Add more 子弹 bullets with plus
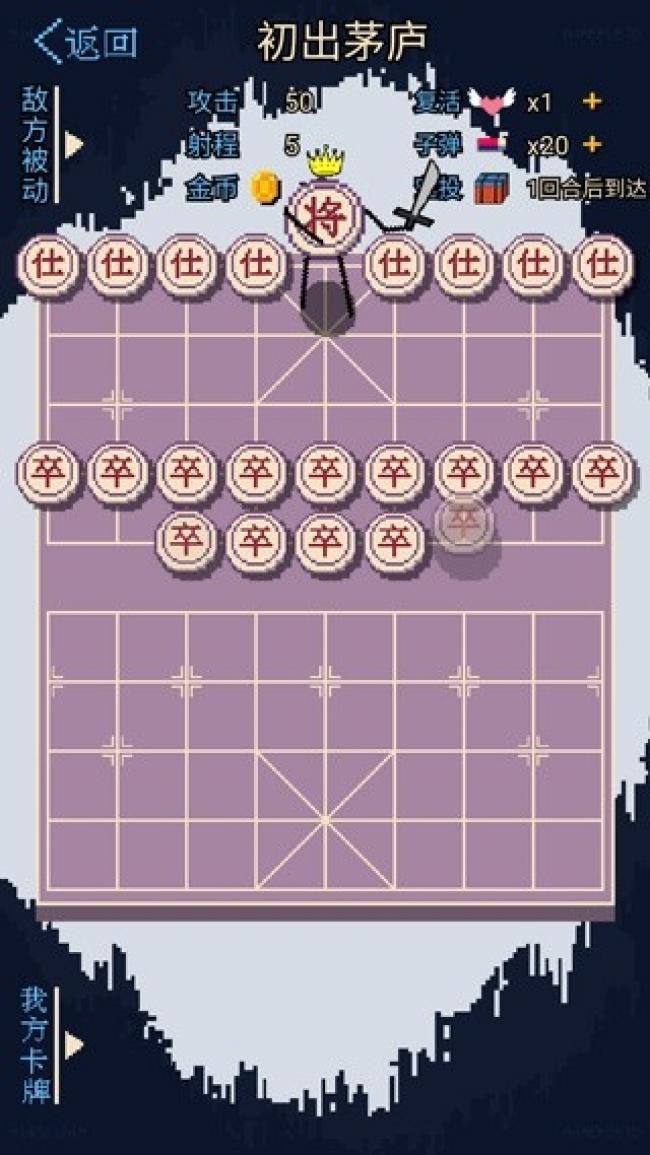Viewport: 650px width, 1155px height. [x=592, y=145]
